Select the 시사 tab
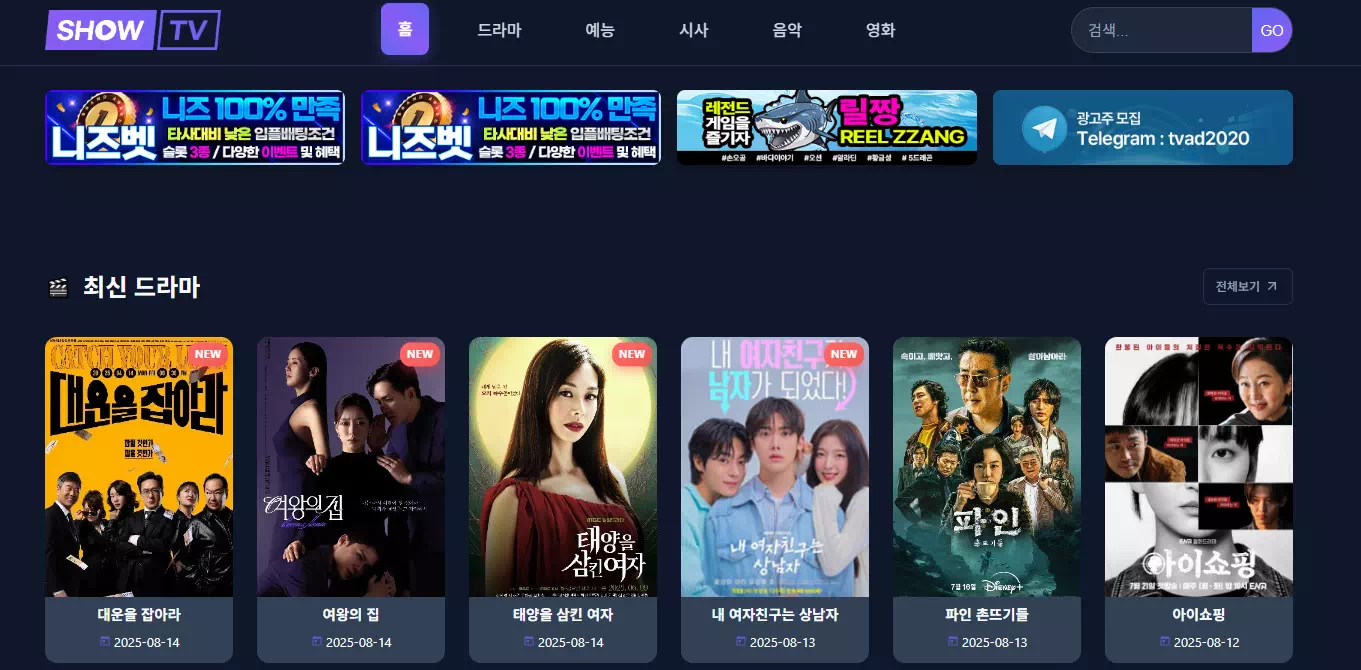The width and height of the screenshot is (1361, 670). pos(693,30)
